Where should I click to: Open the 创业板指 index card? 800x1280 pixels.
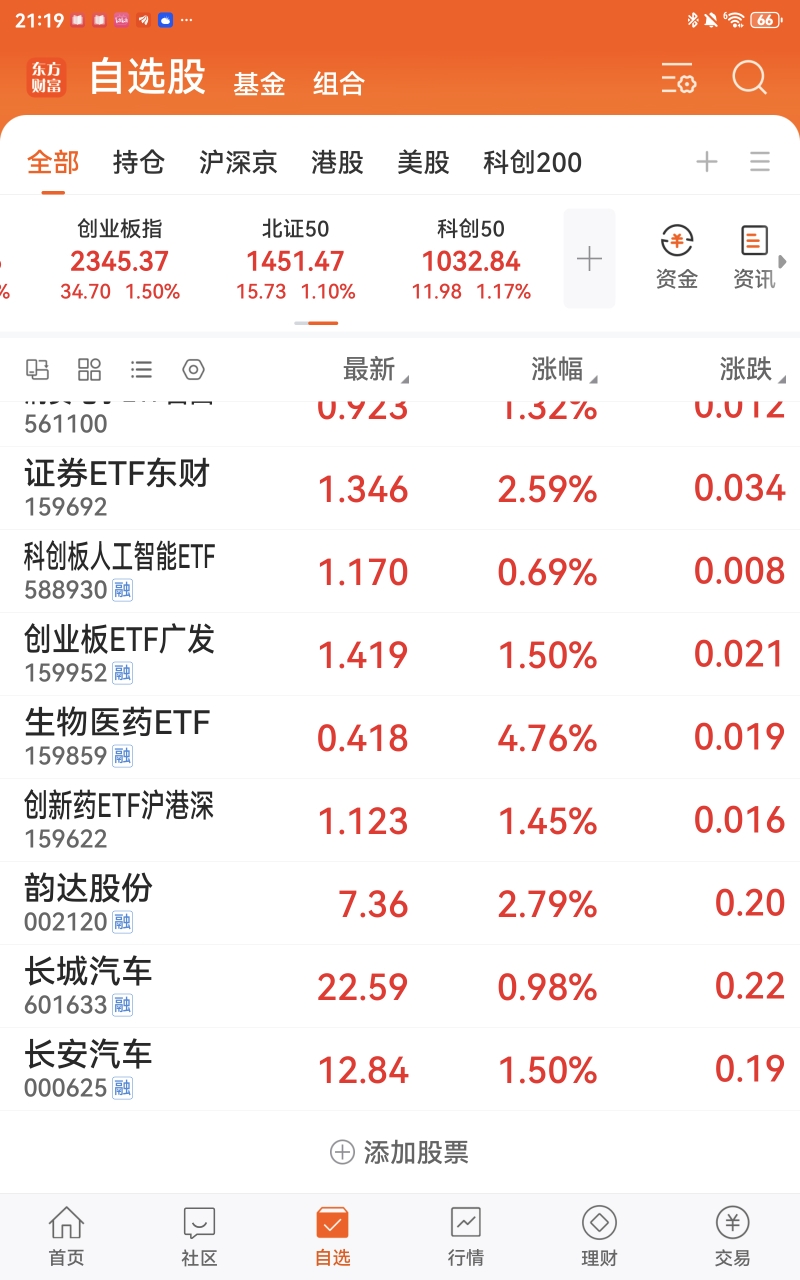[120, 259]
